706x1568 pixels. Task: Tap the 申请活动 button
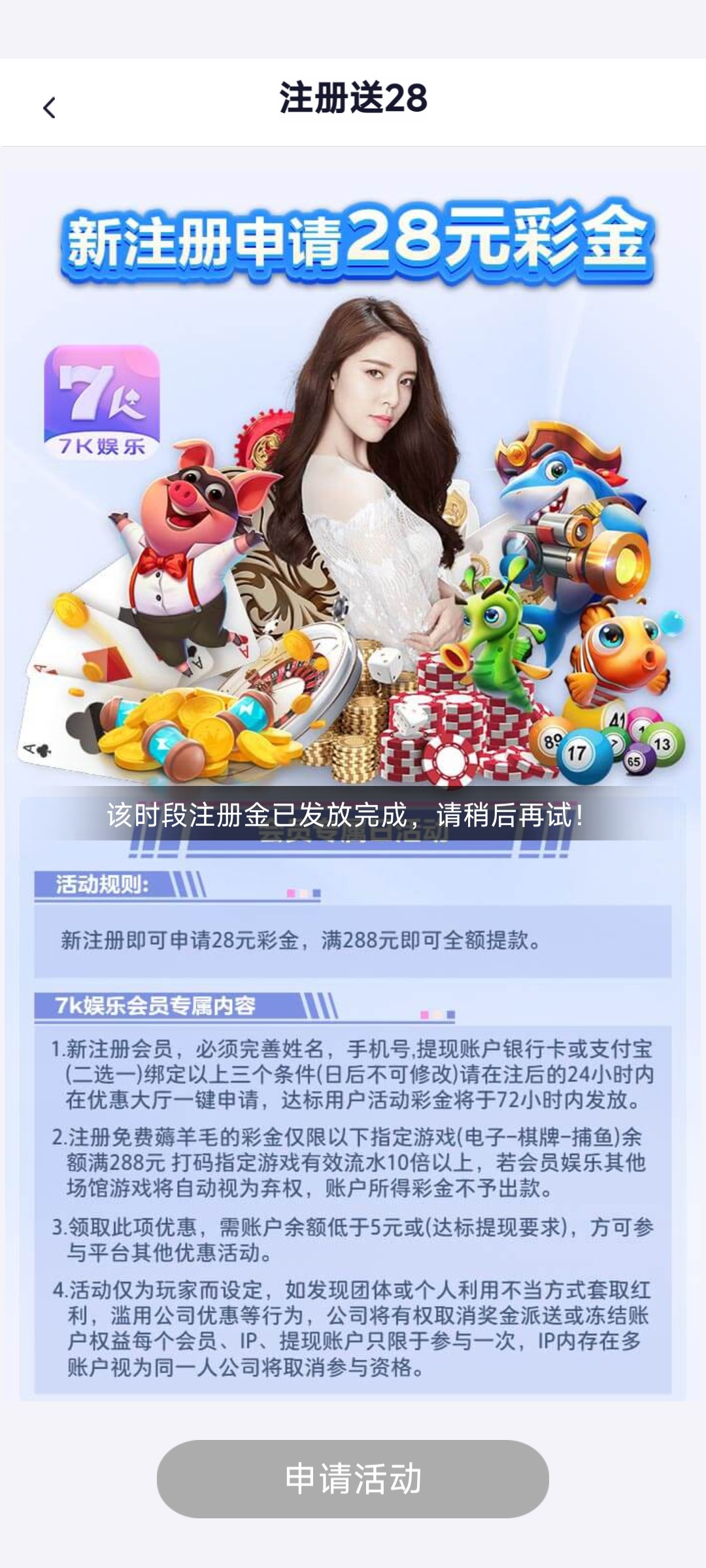pyautogui.click(x=352, y=1478)
